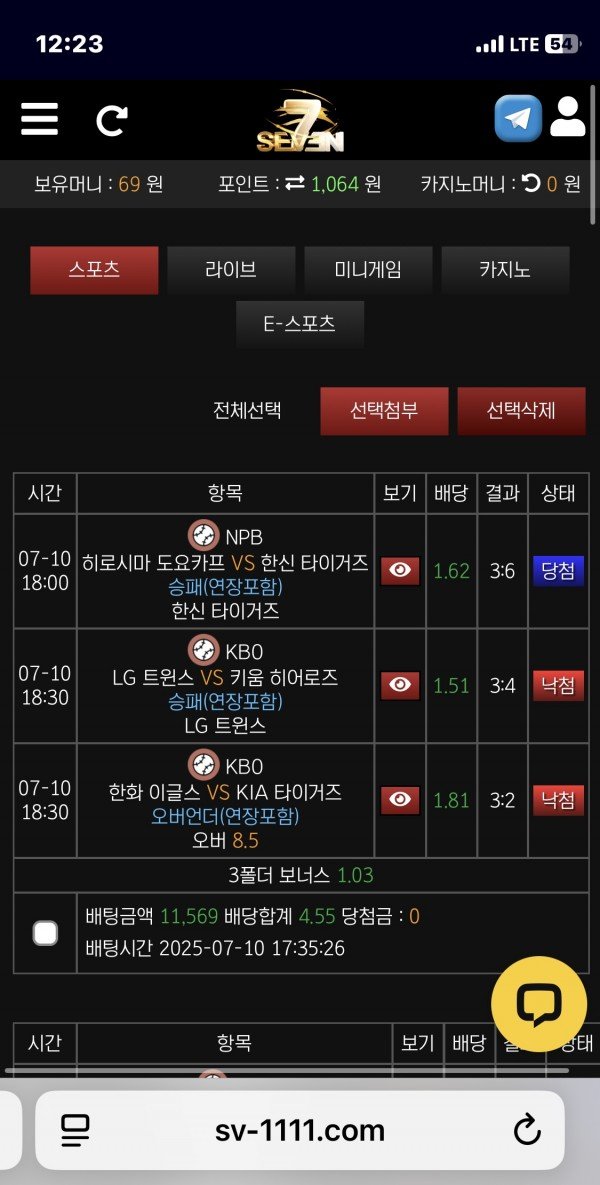View details of LG 트윈스 vs 키움 match

[x=400, y=685]
